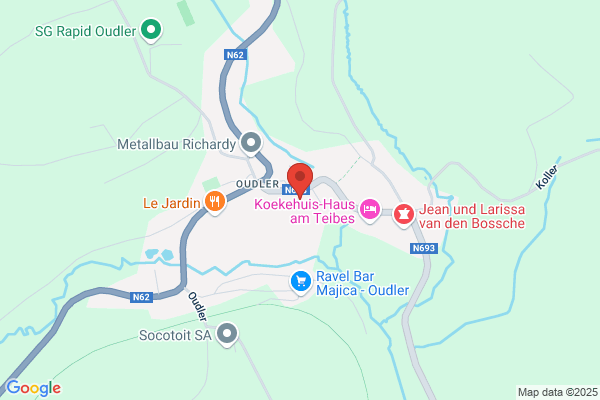Select the Socotoit SA place pin
The width and height of the screenshot is (600, 400).
pyautogui.click(x=227, y=335)
